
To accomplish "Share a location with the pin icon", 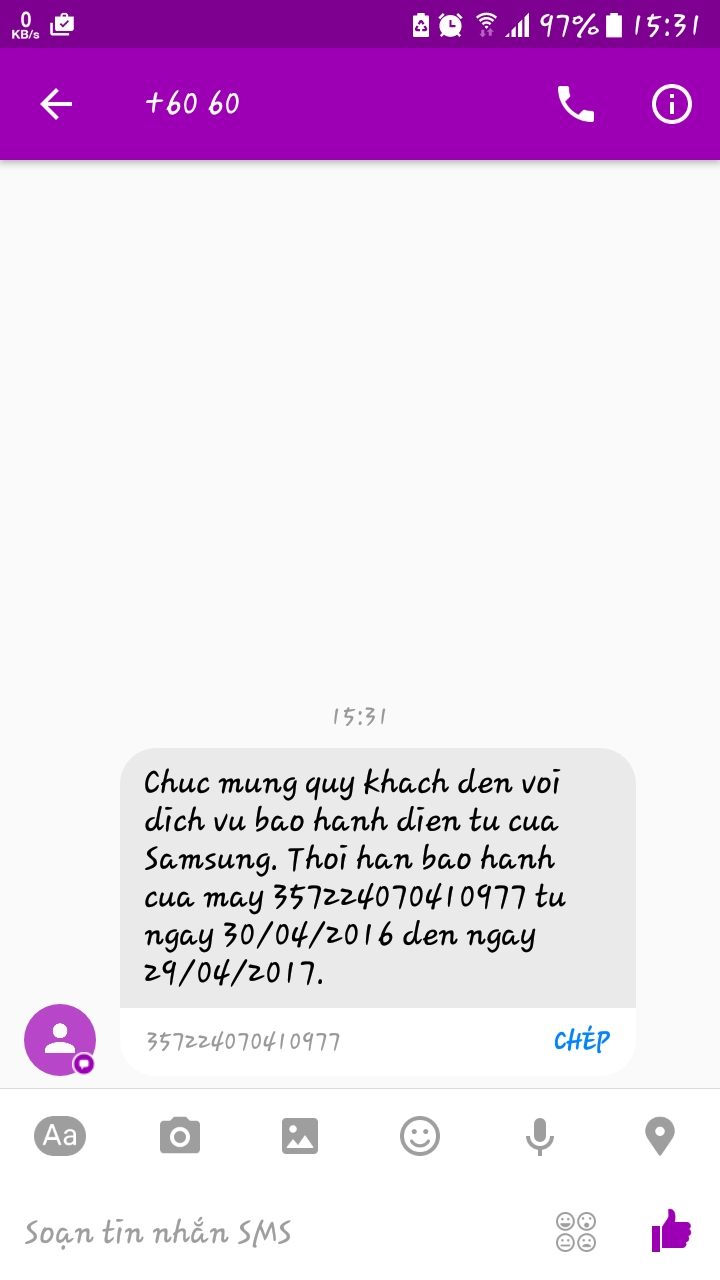I will [660, 1135].
